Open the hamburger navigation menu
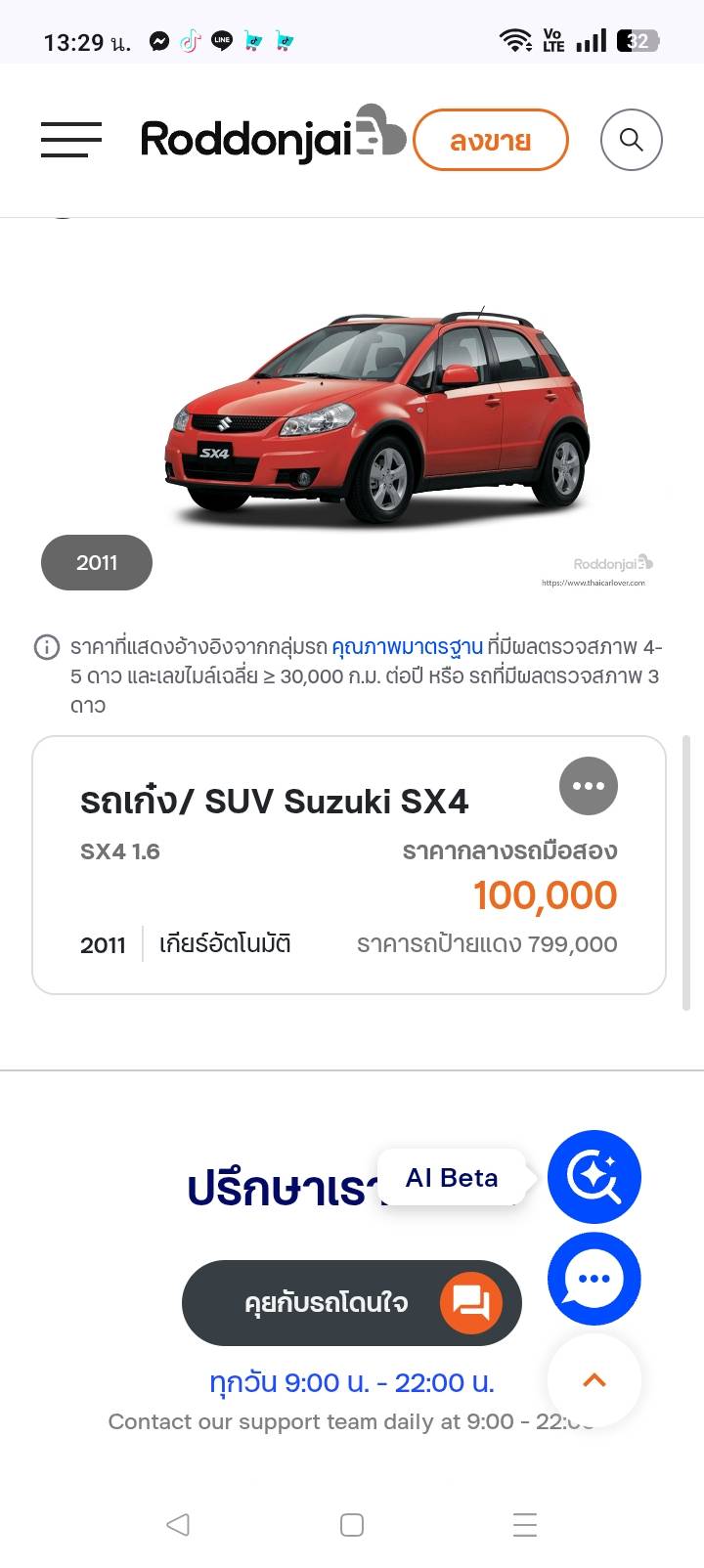 71,140
